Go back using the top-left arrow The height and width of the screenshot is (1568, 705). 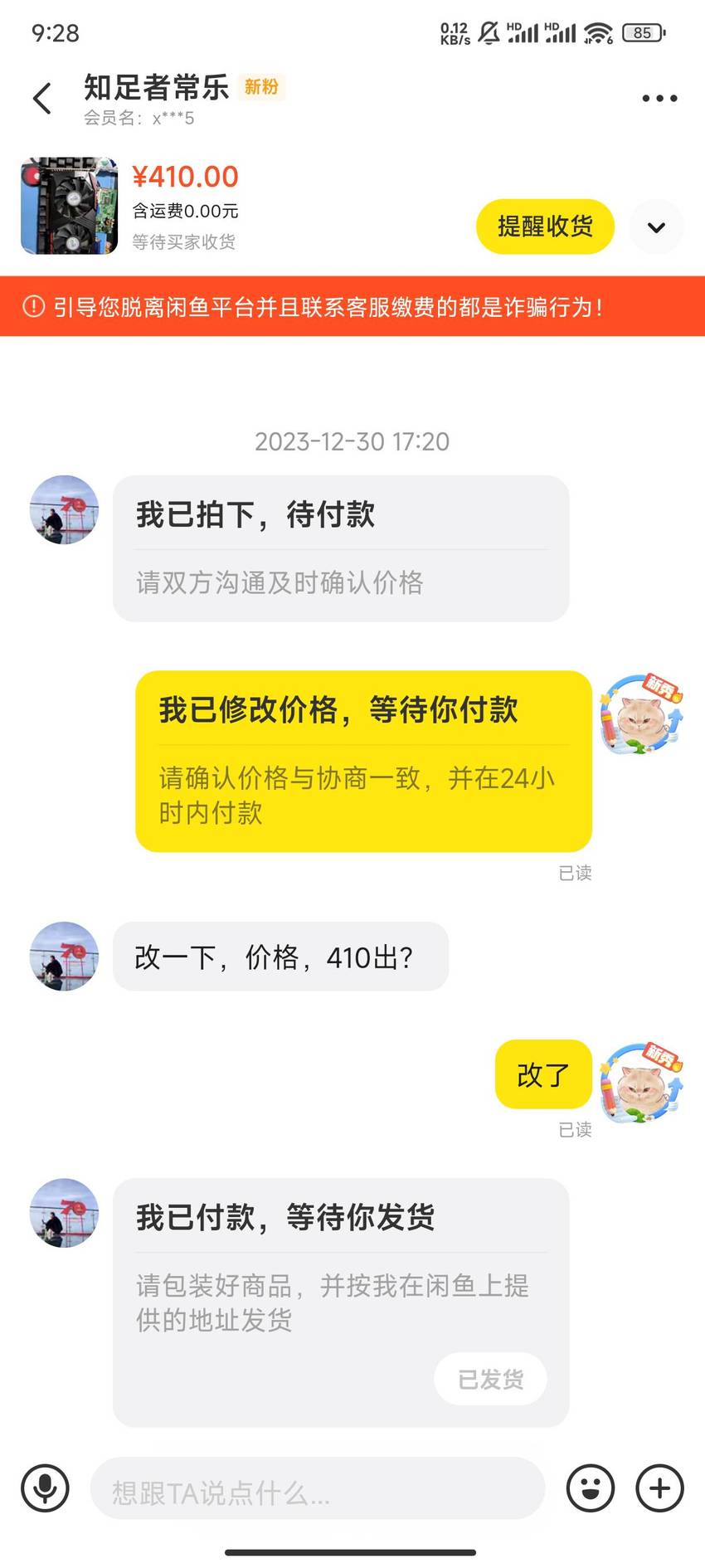(42, 98)
